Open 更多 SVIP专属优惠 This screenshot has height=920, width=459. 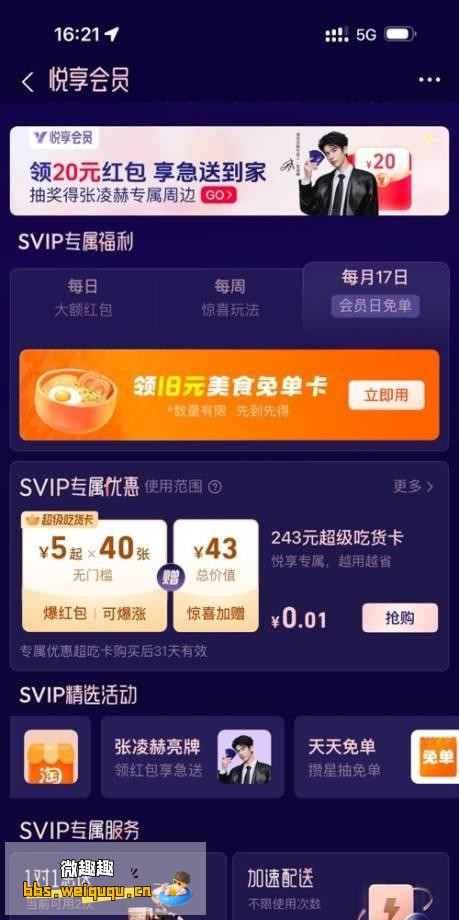(x=413, y=486)
